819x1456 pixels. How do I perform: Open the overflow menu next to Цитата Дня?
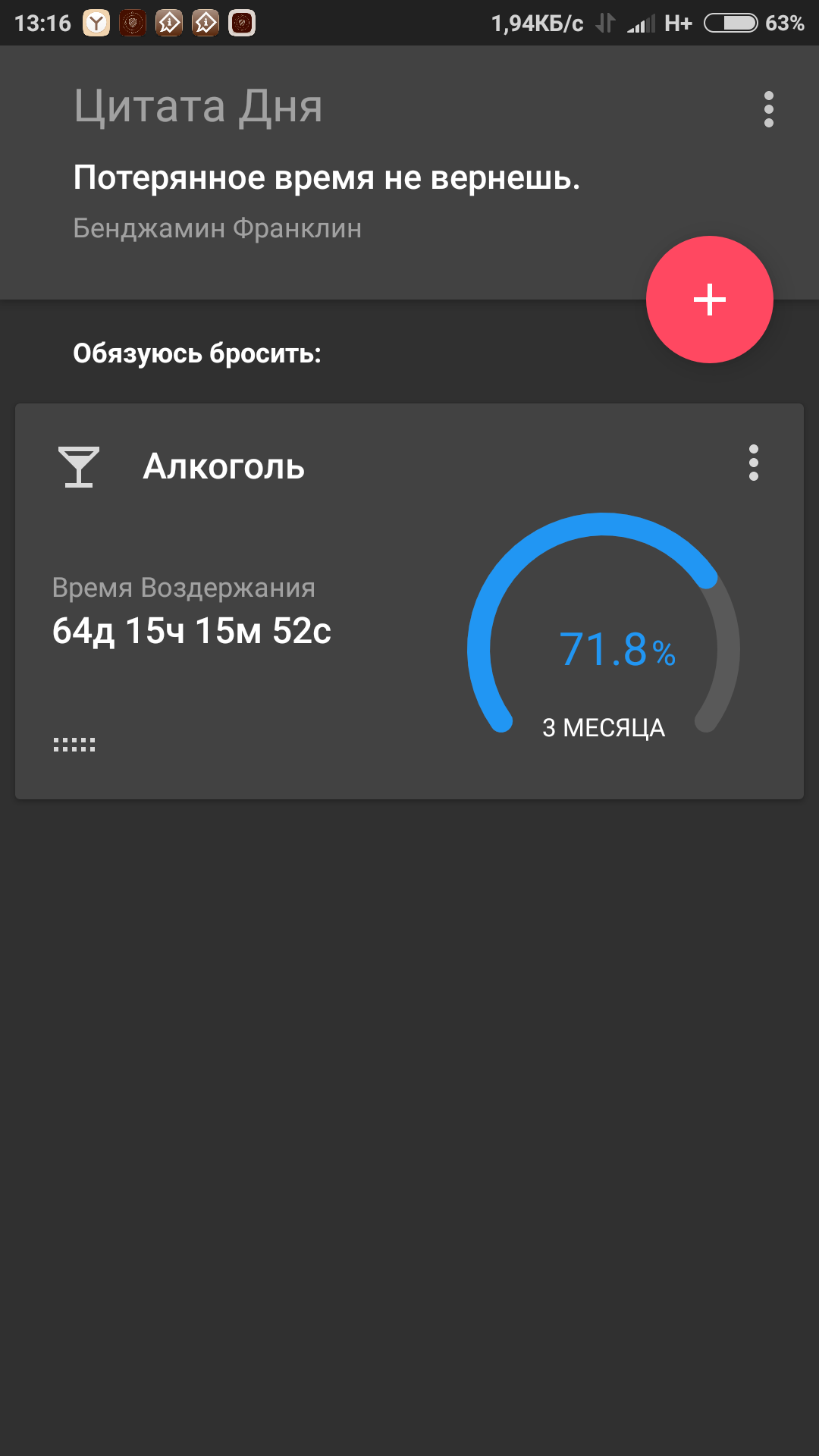pyautogui.click(x=768, y=109)
